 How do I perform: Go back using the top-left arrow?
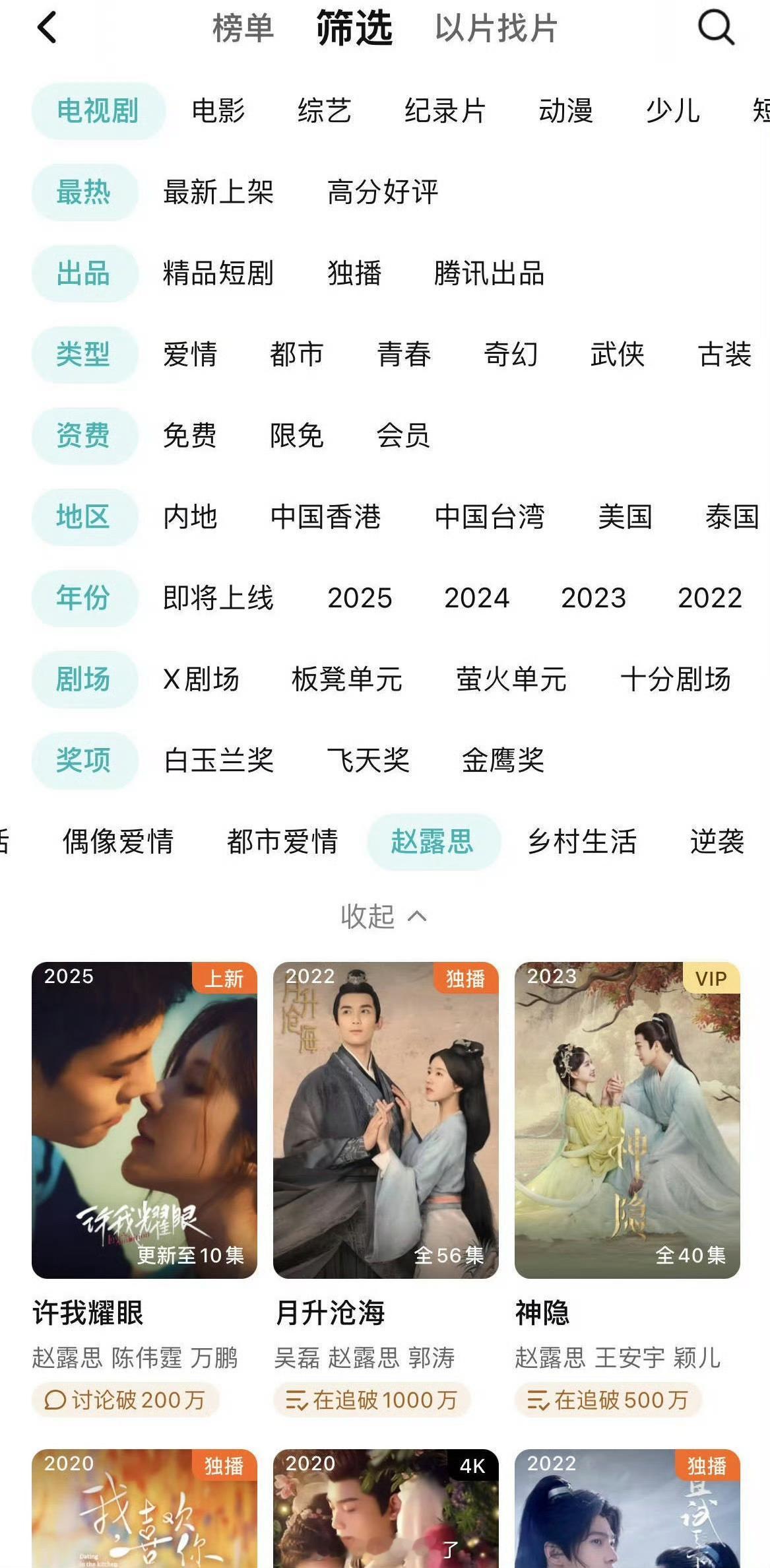click(x=47, y=28)
